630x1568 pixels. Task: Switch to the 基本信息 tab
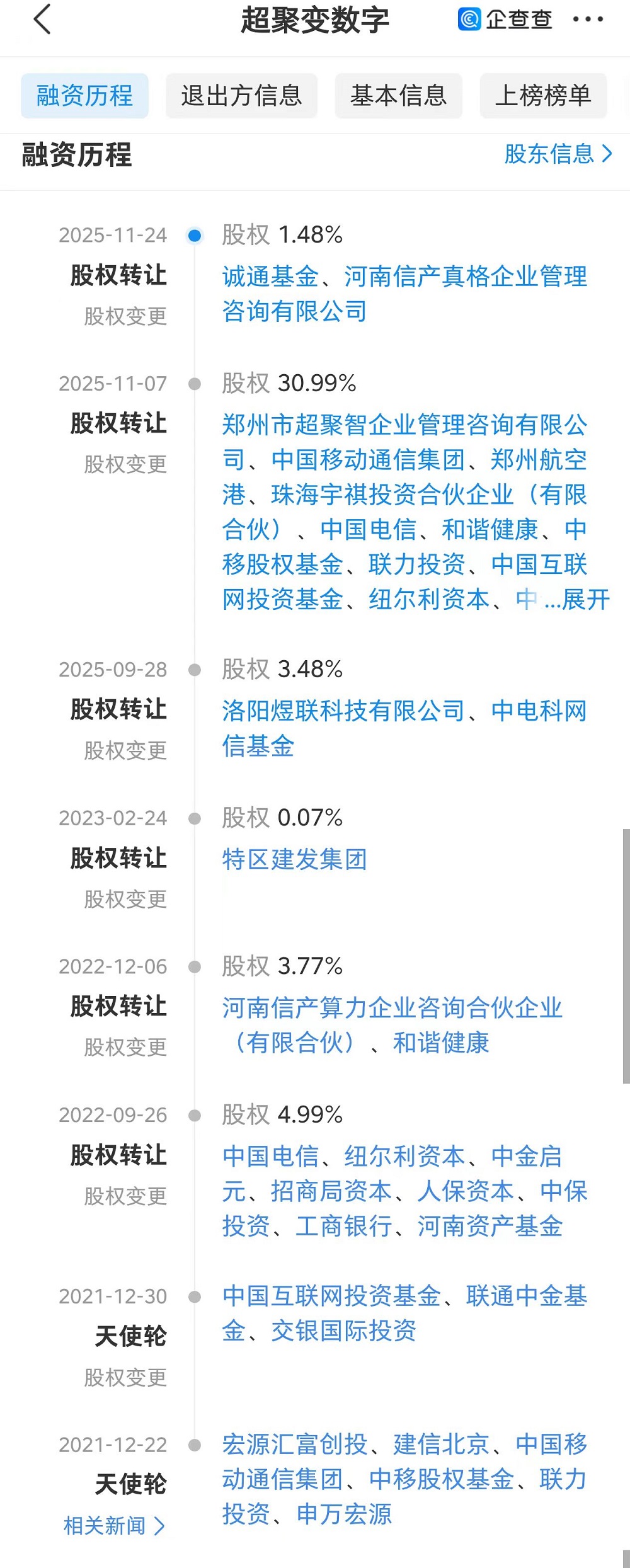click(399, 96)
